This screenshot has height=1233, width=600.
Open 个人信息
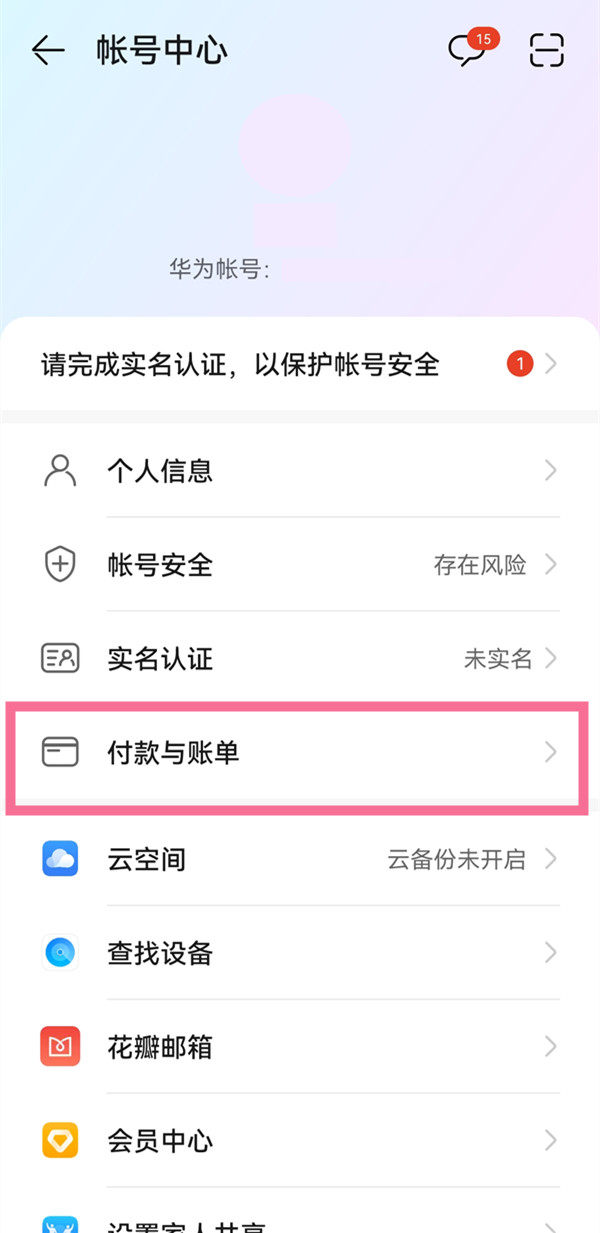coord(300,470)
